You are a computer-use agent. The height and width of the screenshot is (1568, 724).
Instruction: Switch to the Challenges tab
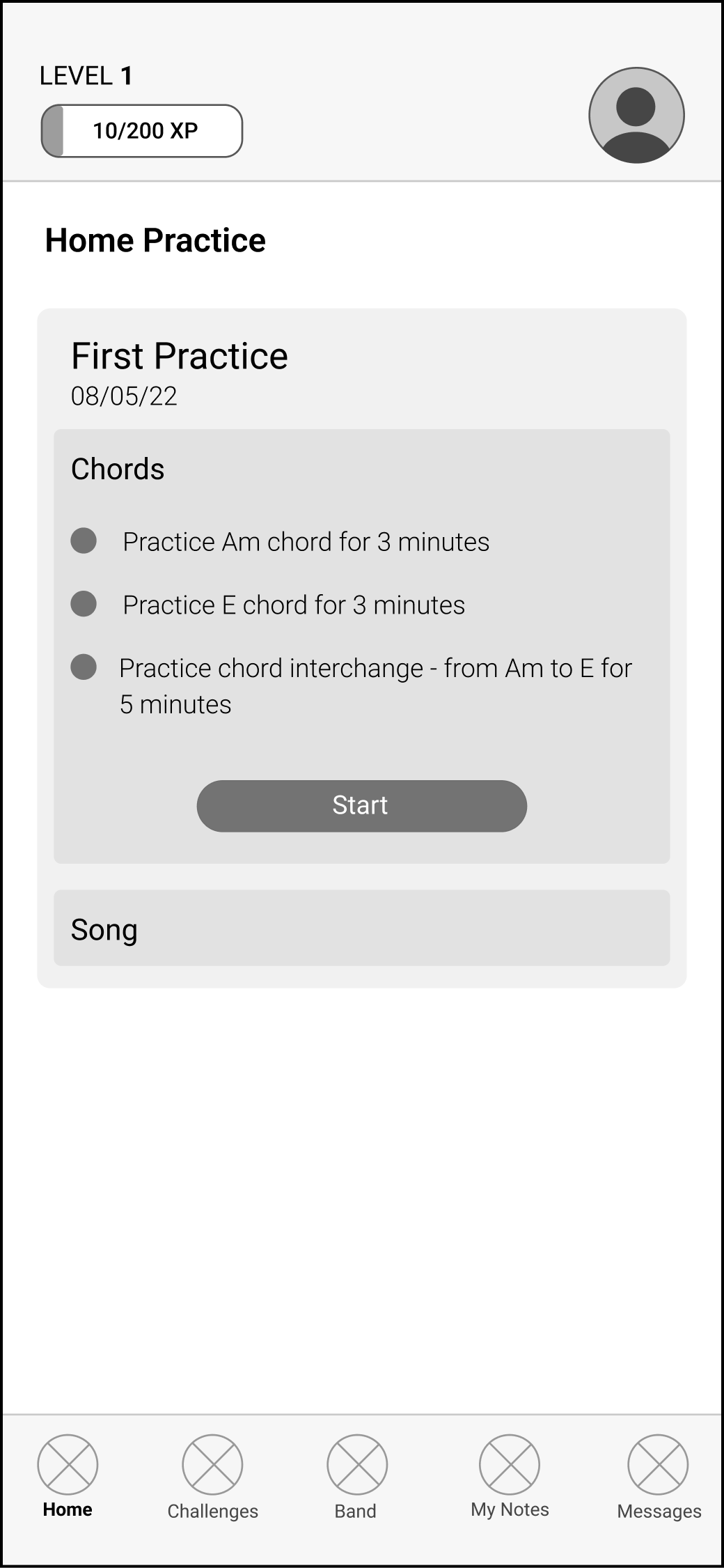(212, 1466)
